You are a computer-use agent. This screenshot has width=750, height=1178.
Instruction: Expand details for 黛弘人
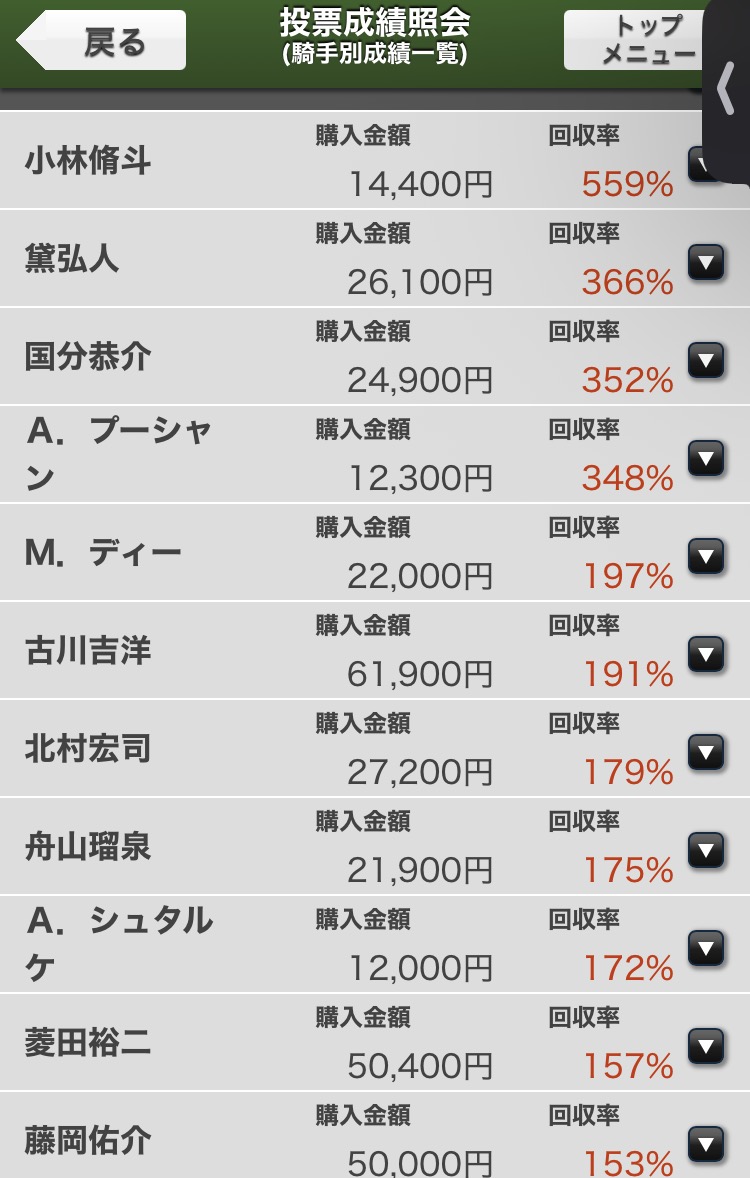point(706,262)
